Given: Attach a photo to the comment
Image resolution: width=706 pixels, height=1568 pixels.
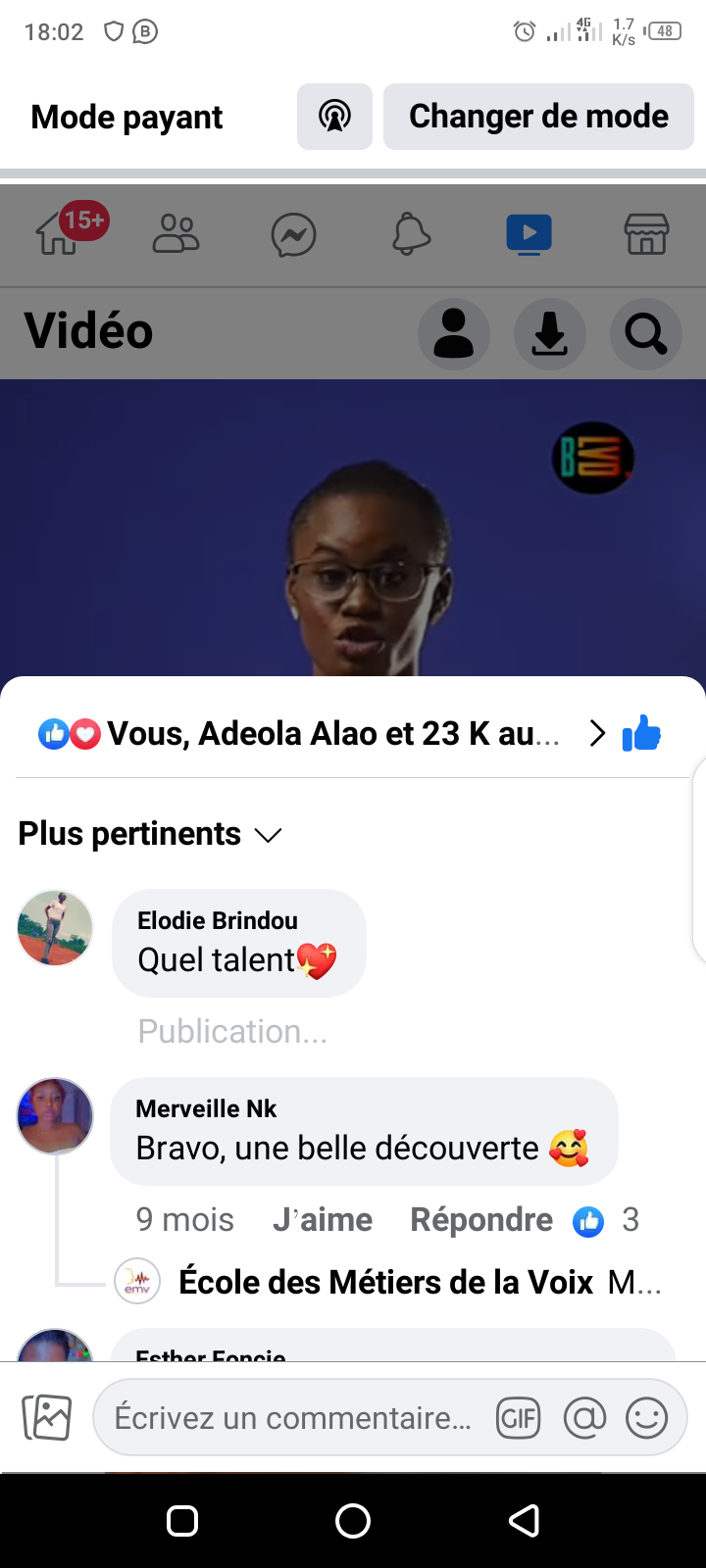Looking at the screenshot, I should click(47, 1418).
